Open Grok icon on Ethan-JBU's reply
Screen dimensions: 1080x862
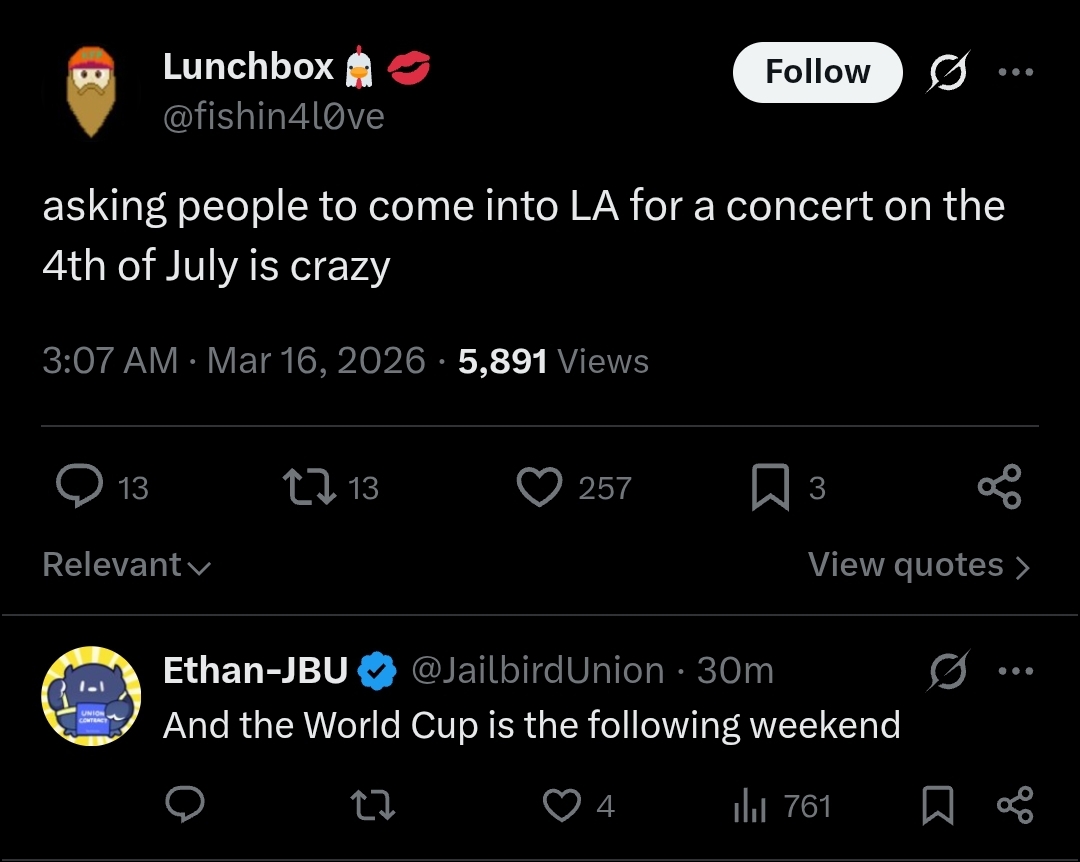pyautogui.click(x=948, y=670)
